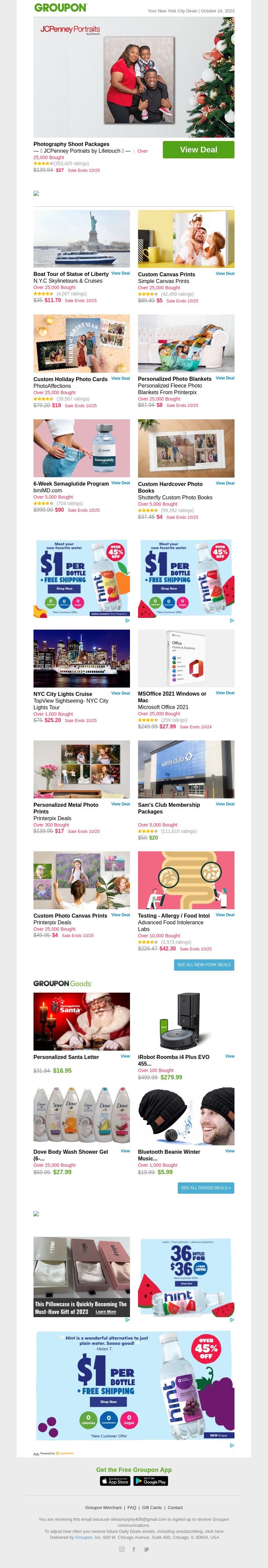Open the Dove Body Wash Shower Gel image
268x1568 pixels.
82,1116
